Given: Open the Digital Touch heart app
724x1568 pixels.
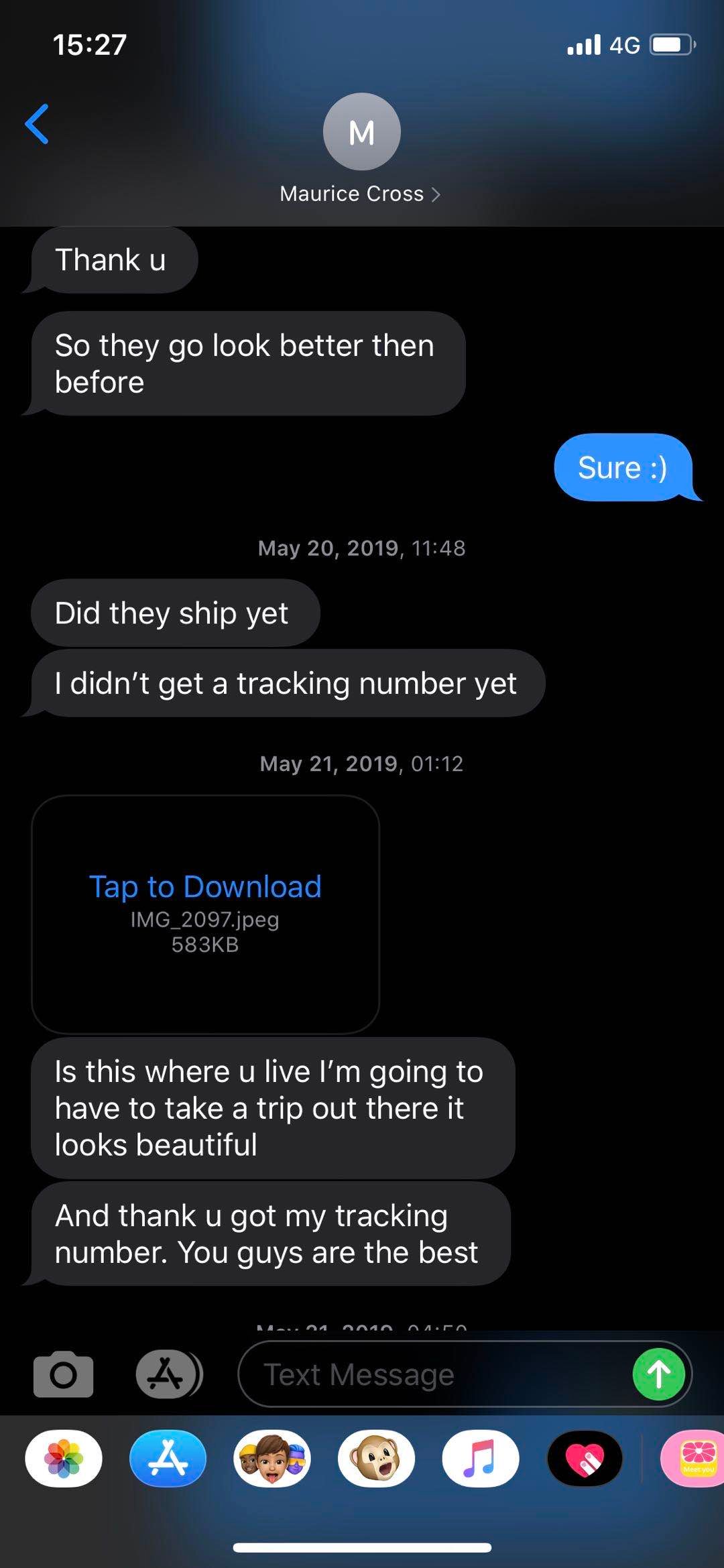Looking at the screenshot, I should click(x=585, y=1459).
